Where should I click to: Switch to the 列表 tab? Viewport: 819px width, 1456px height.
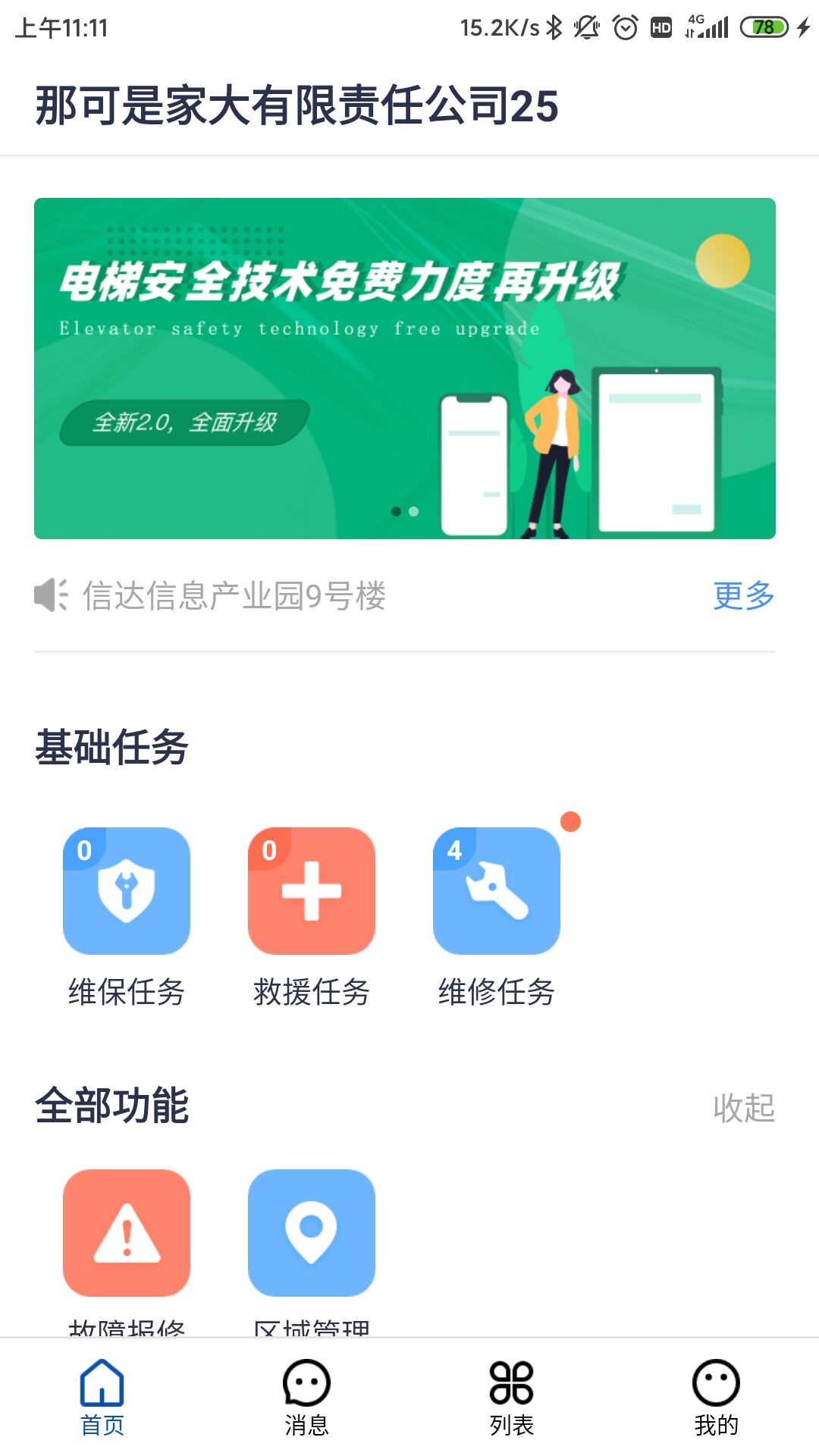(x=512, y=1398)
